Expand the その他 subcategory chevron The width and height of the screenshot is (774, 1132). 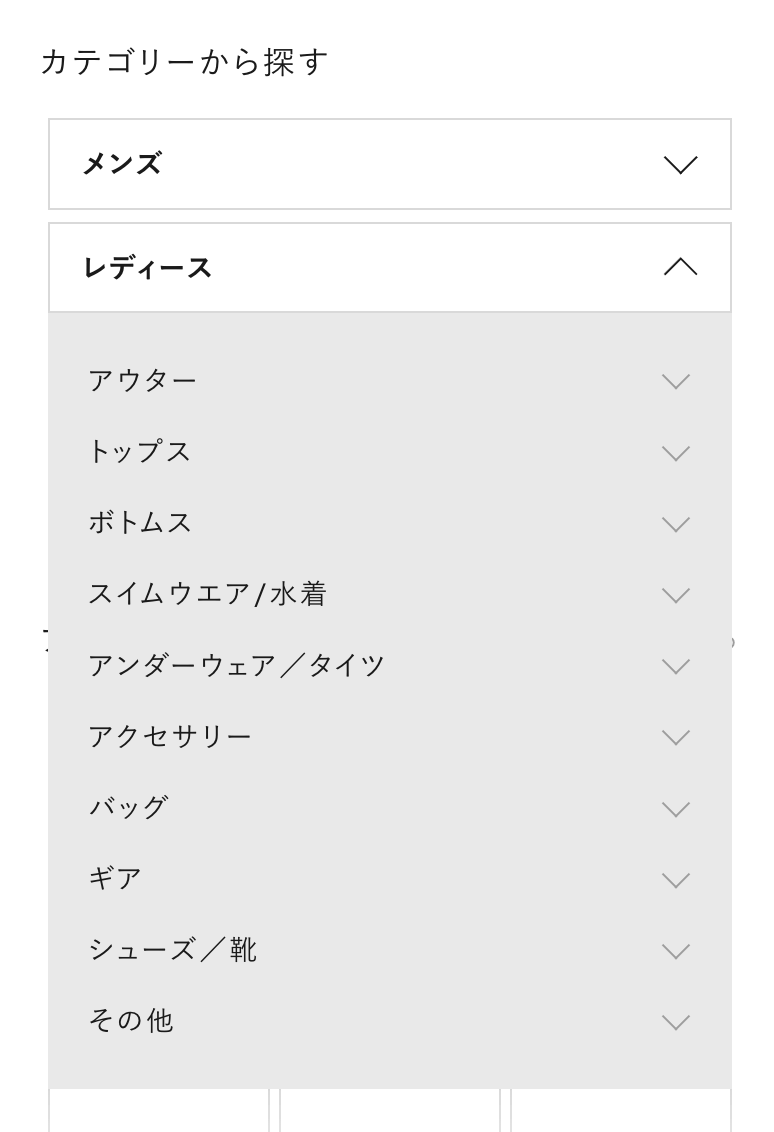click(675, 1023)
